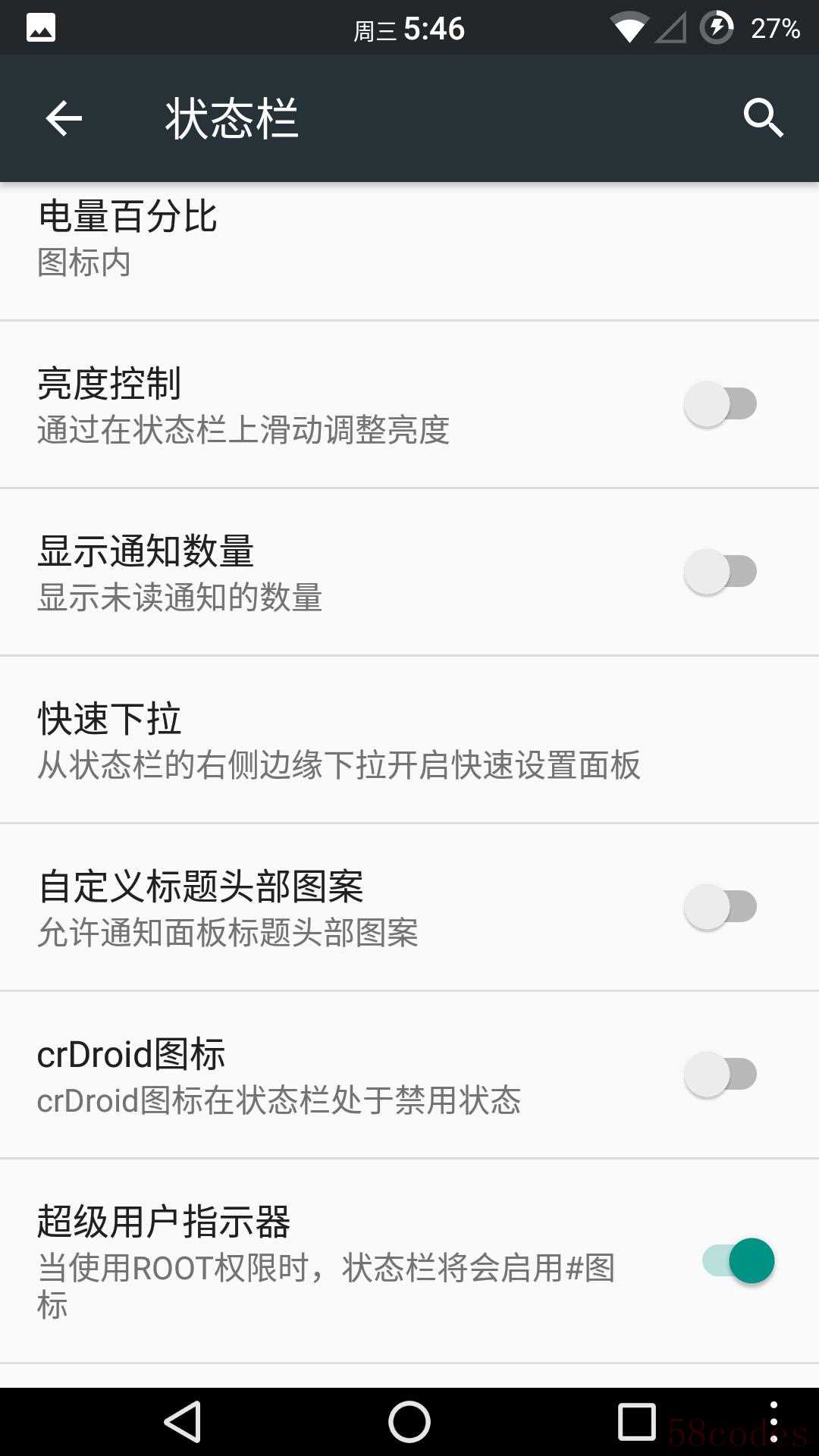Open recent apps from the navigation bar
The image size is (819, 1456).
636,1422
